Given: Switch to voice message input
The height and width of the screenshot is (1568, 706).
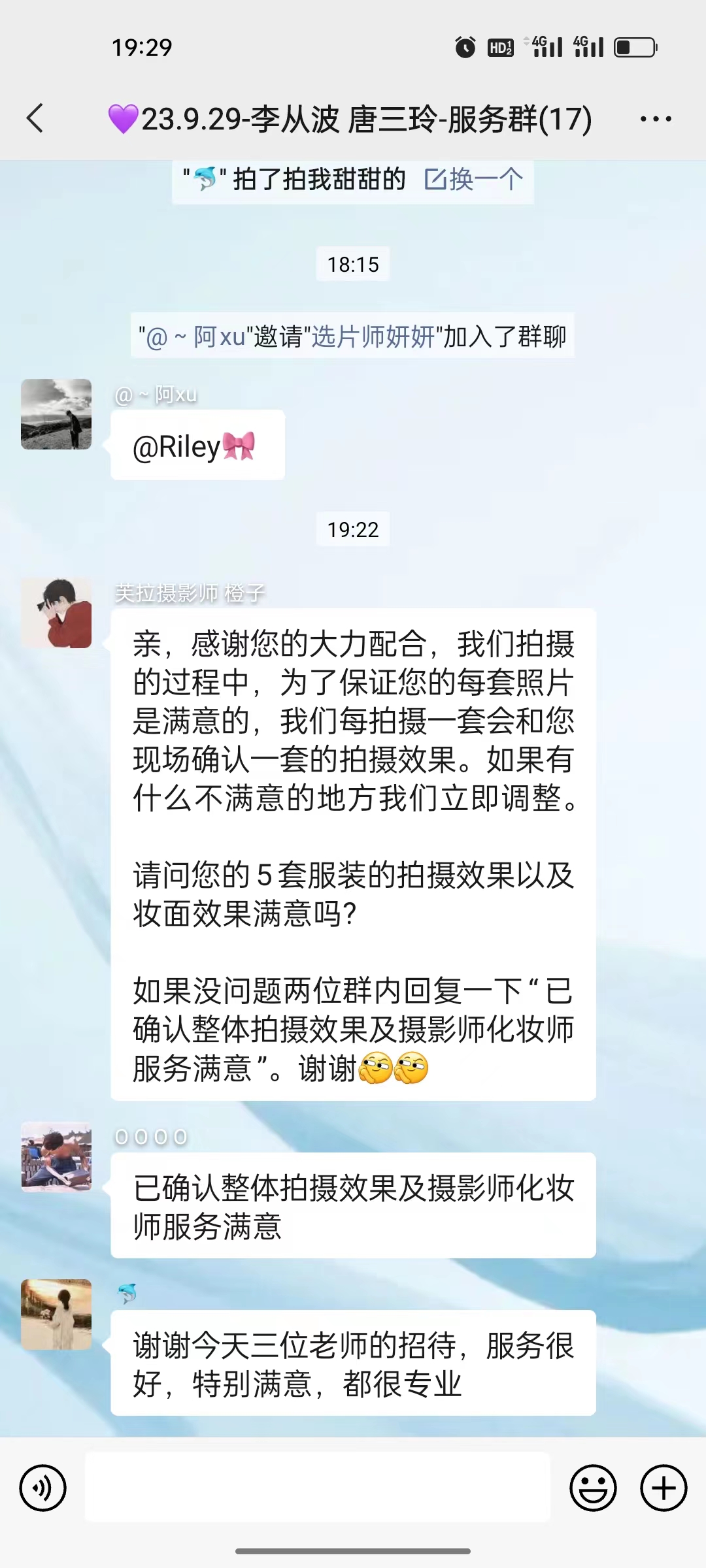Looking at the screenshot, I should coord(43,1488).
